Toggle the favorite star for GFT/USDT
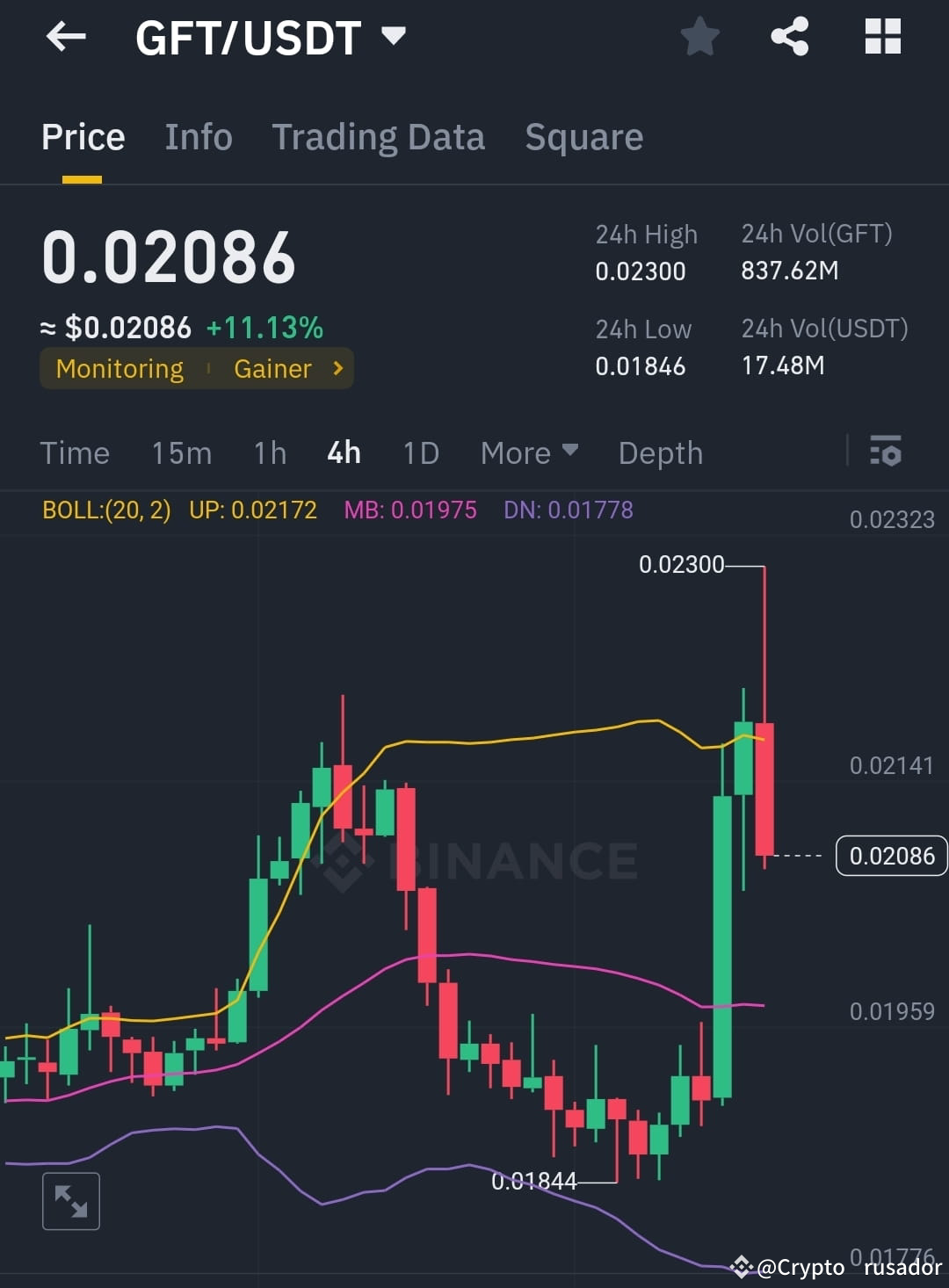This screenshot has width=949, height=1288. [700, 36]
